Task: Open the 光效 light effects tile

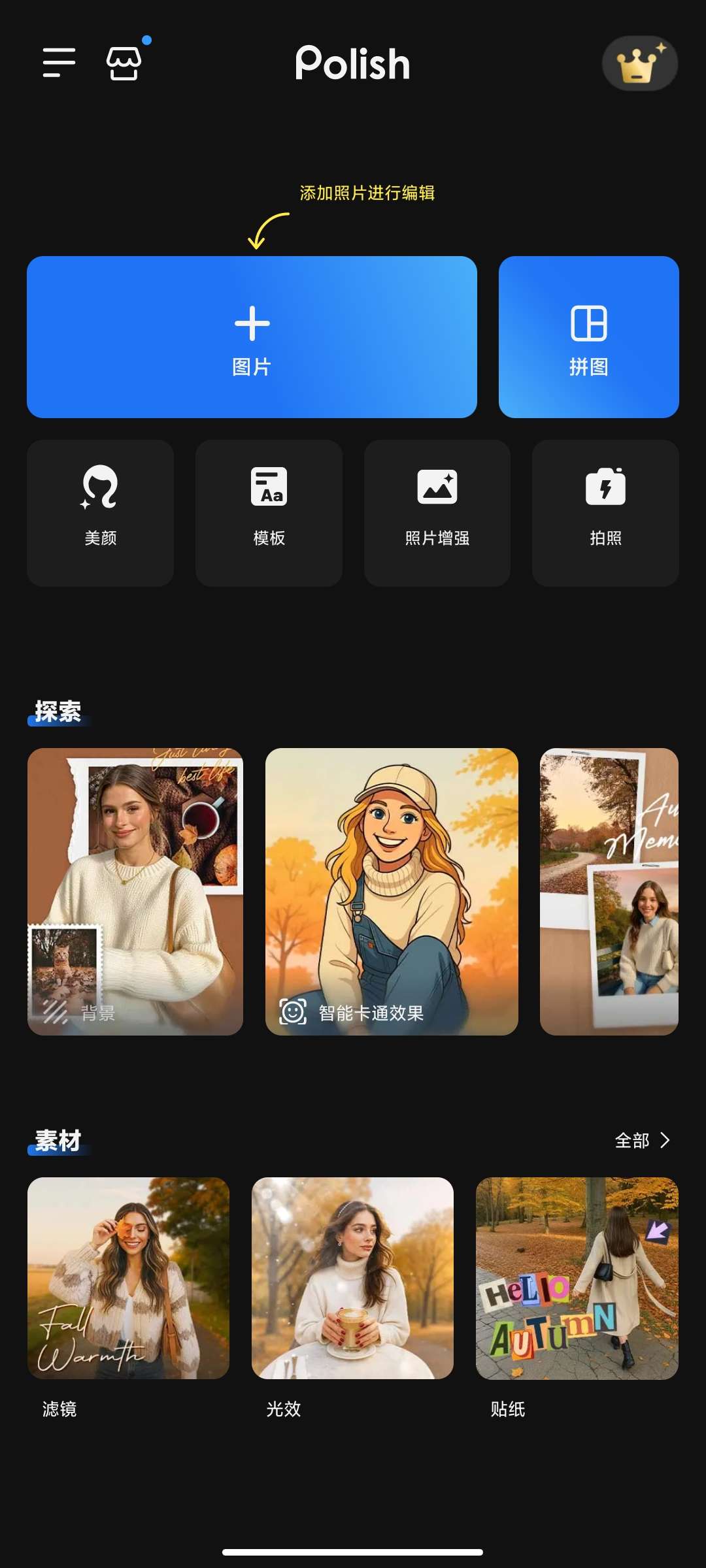Action: 352,1278
